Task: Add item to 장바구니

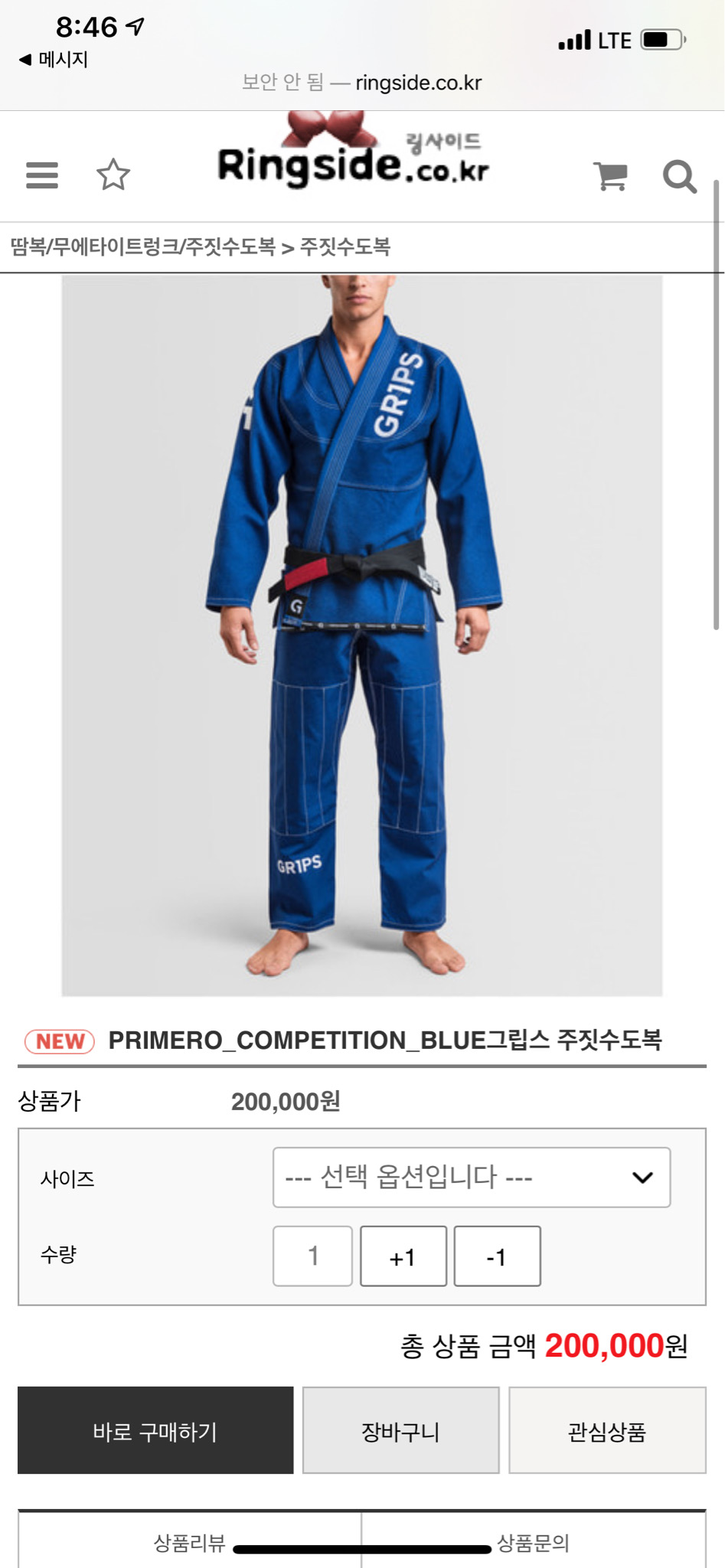Action: click(x=400, y=1430)
